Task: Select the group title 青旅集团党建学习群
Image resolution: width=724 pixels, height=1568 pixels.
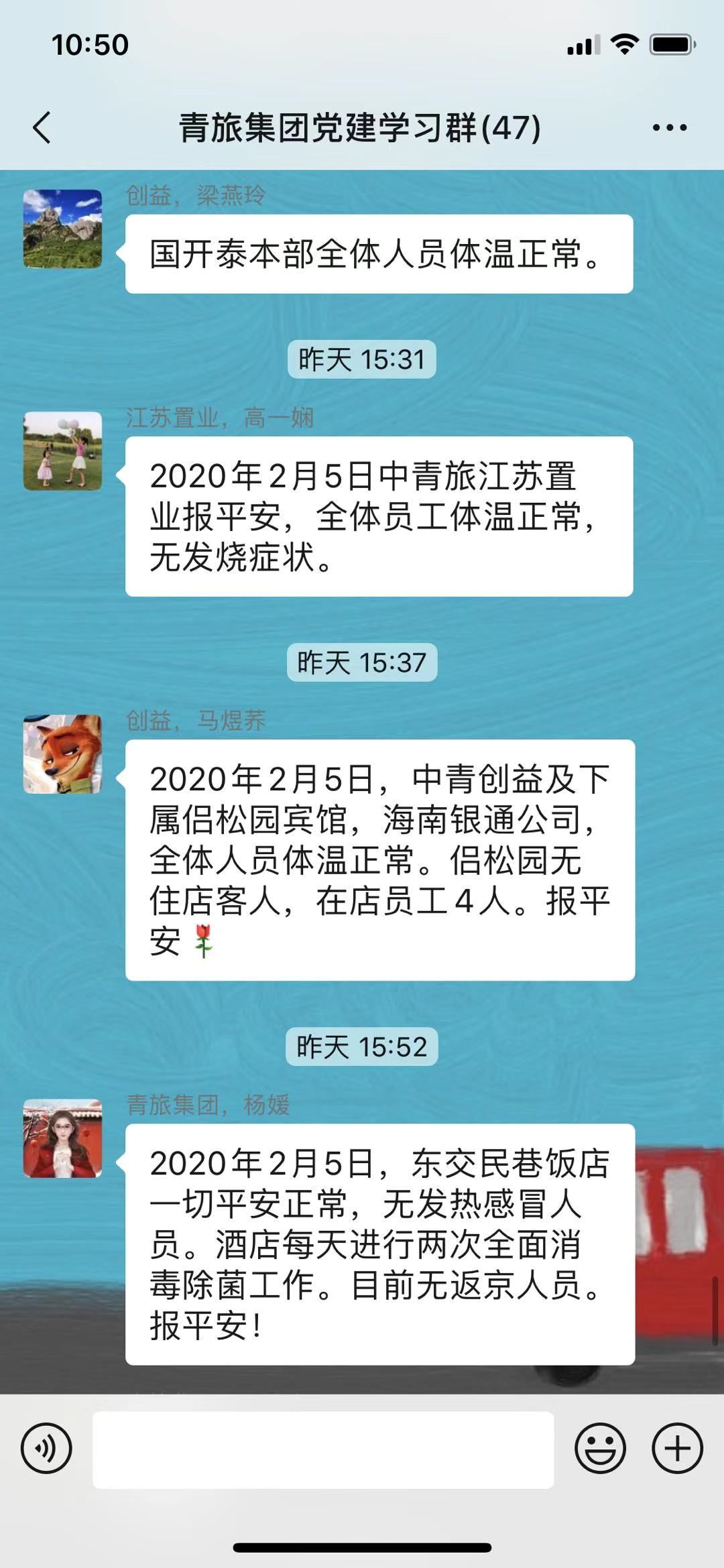Action: 360,127
